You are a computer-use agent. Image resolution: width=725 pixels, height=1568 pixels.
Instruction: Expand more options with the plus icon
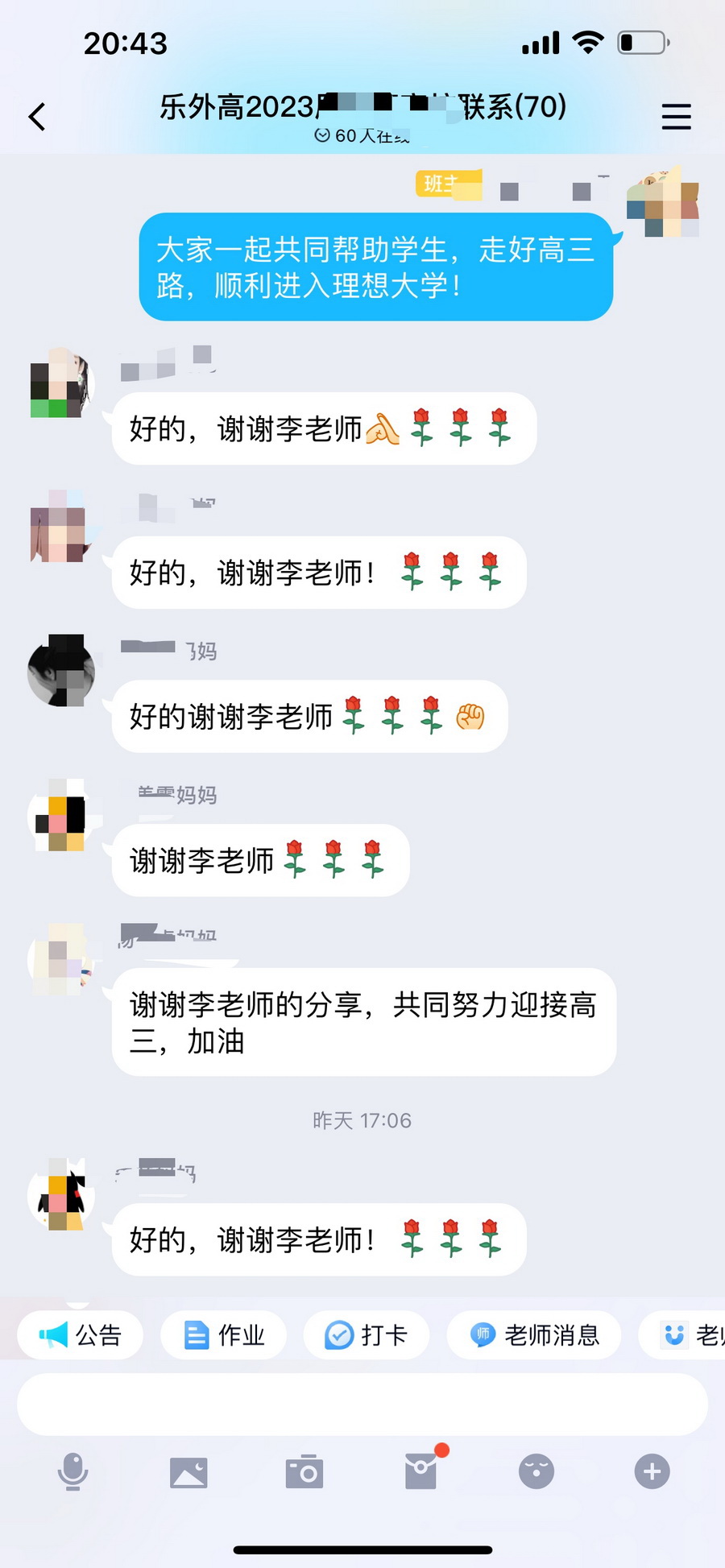[652, 1472]
